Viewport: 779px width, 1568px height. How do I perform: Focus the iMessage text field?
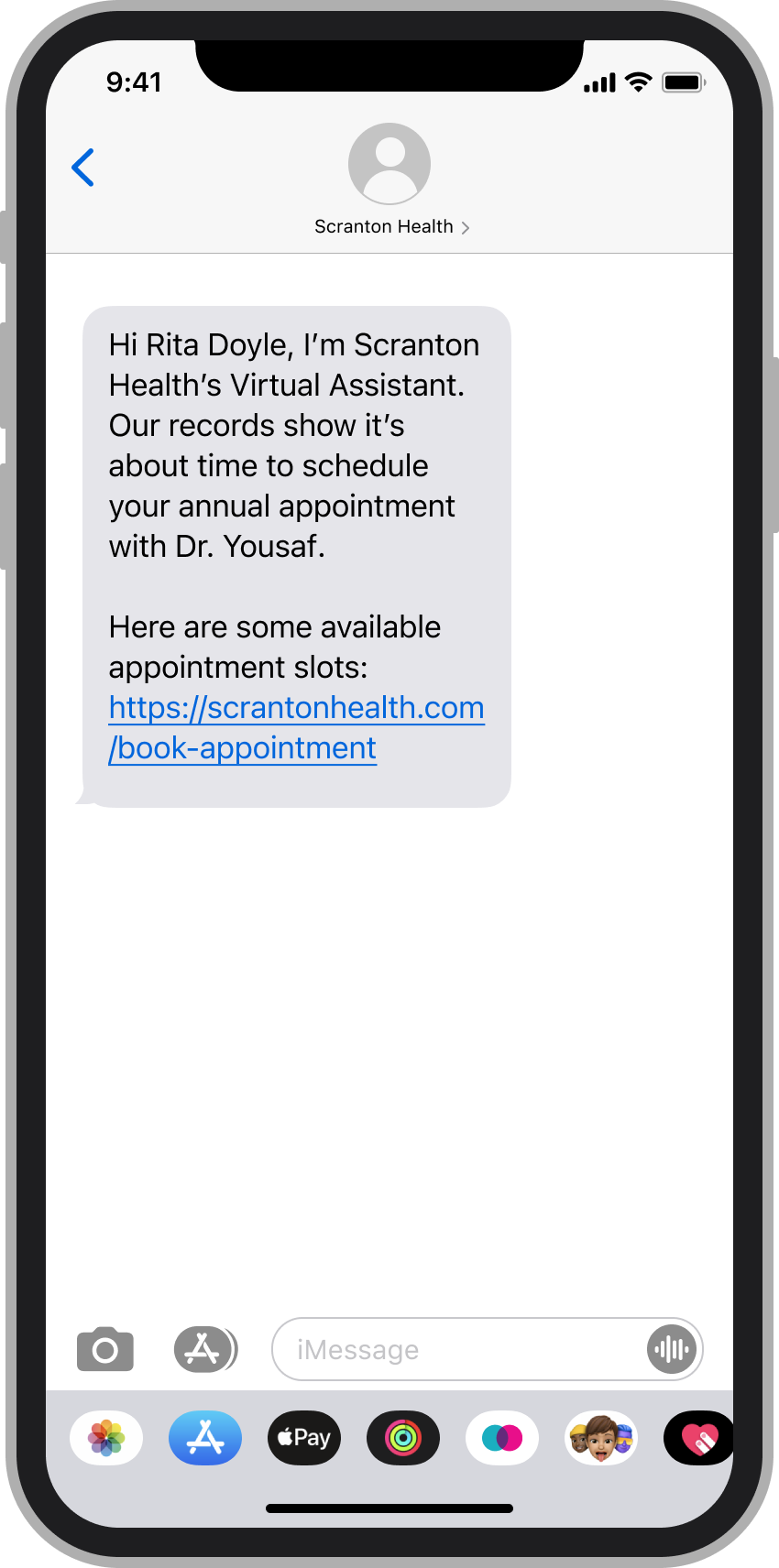click(x=458, y=1349)
